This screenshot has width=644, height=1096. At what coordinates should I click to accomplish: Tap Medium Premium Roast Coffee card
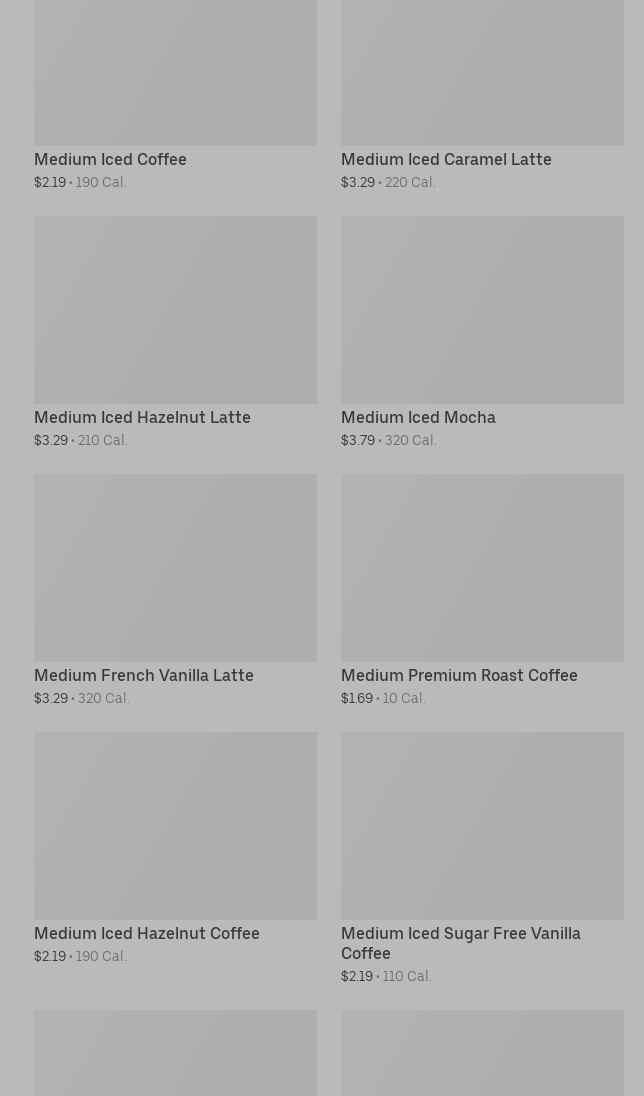point(482,590)
